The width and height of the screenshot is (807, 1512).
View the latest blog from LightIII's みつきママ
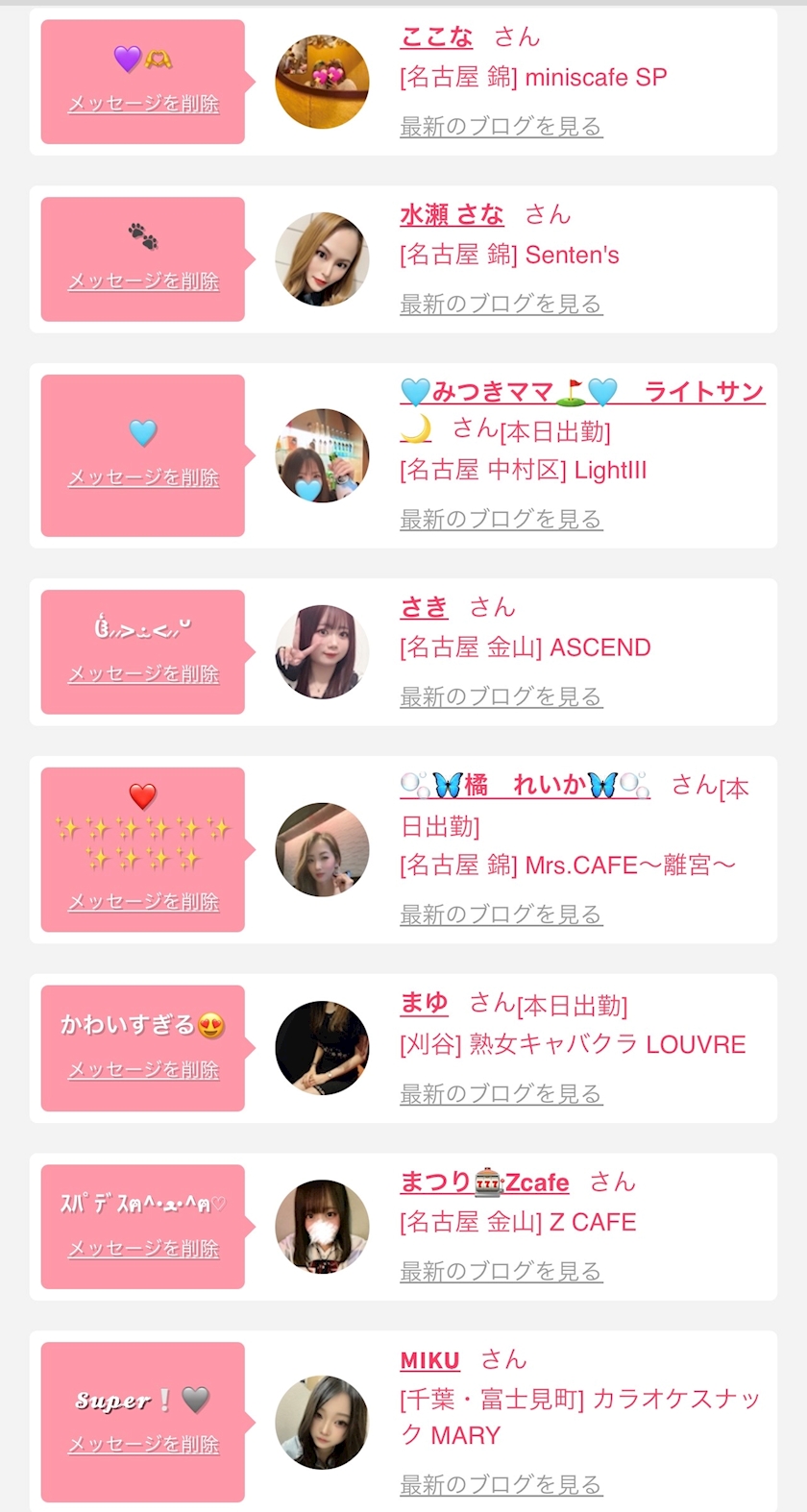click(x=501, y=519)
